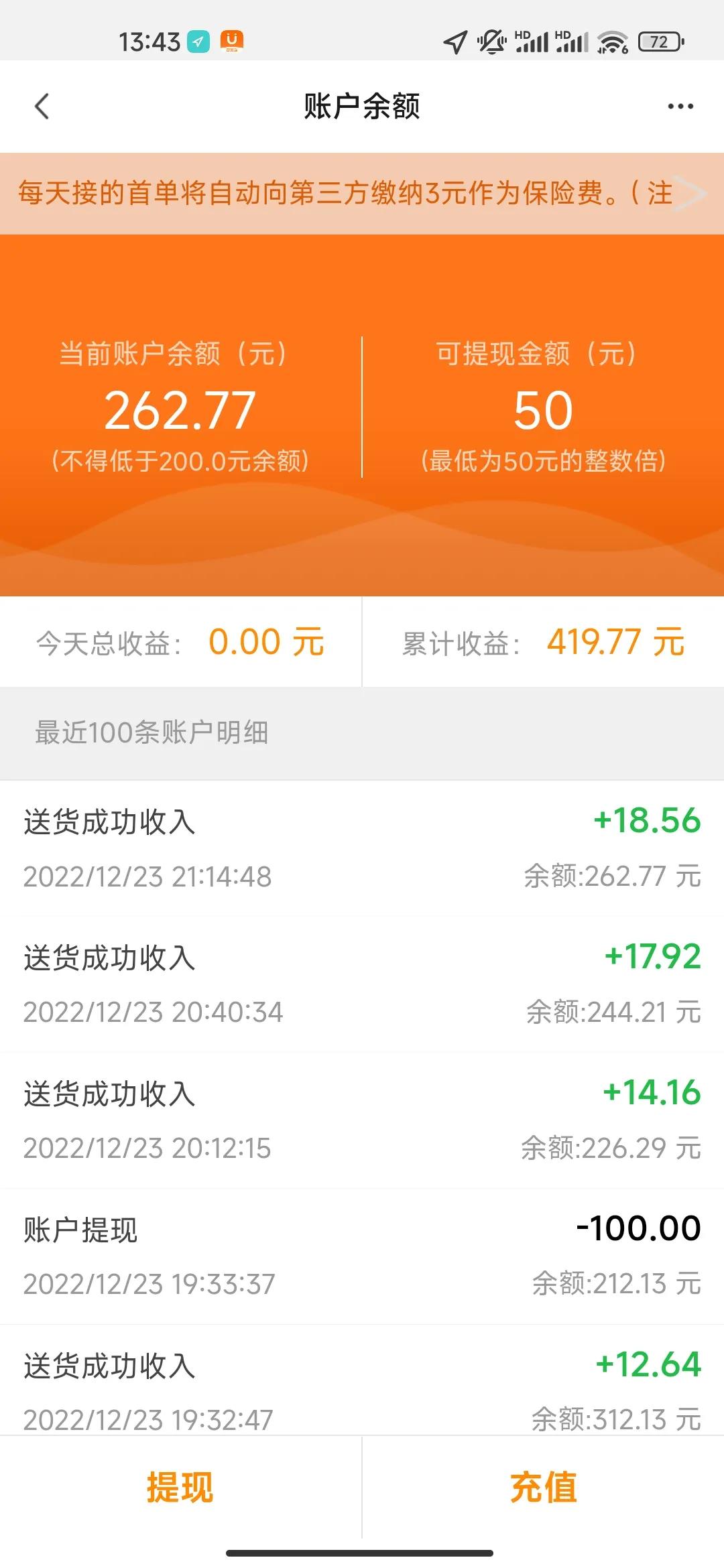Tap the 账户余额 page title
This screenshot has width=724, height=1568.
click(x=362, y=106)
